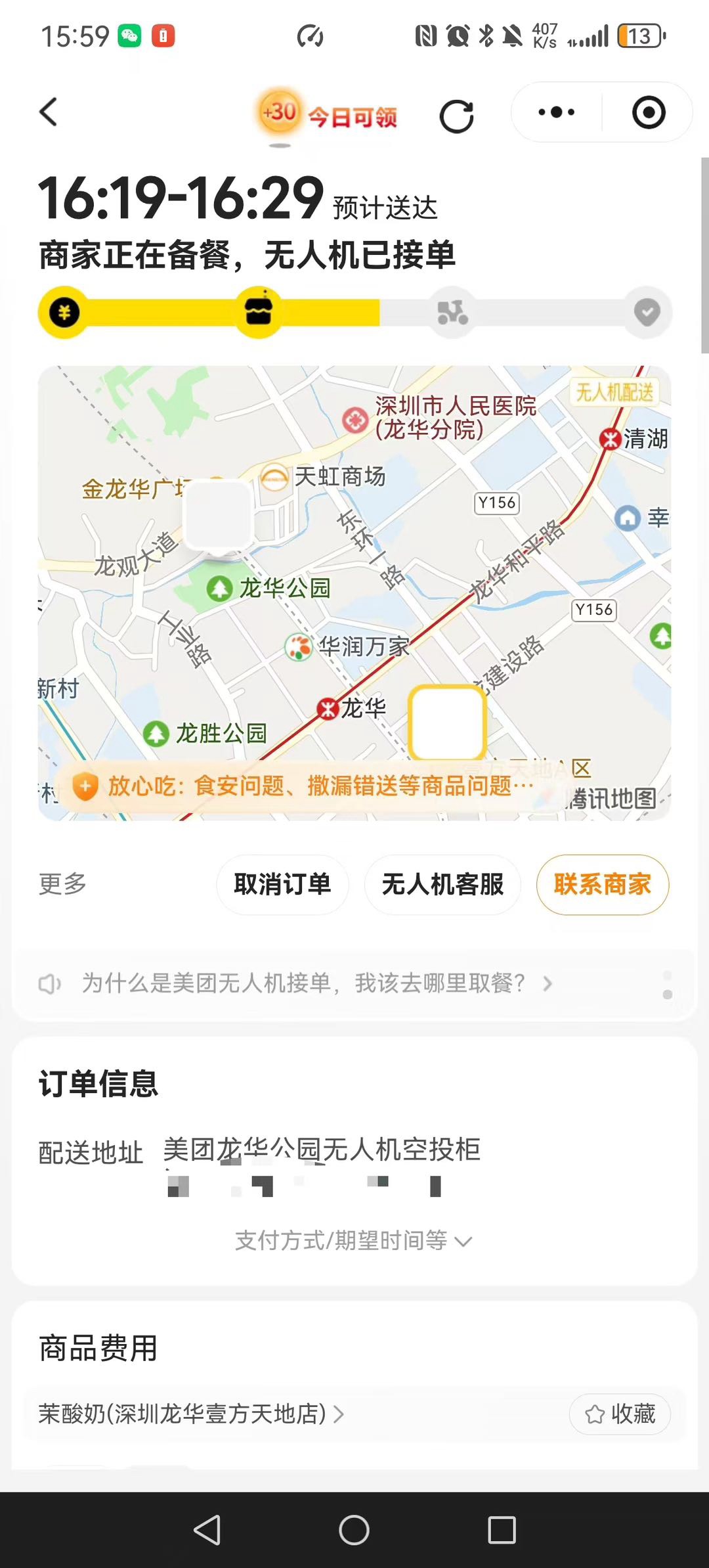Close the mini program with the circle icon
Screen dimensions: 709x1568
(649, 112)
